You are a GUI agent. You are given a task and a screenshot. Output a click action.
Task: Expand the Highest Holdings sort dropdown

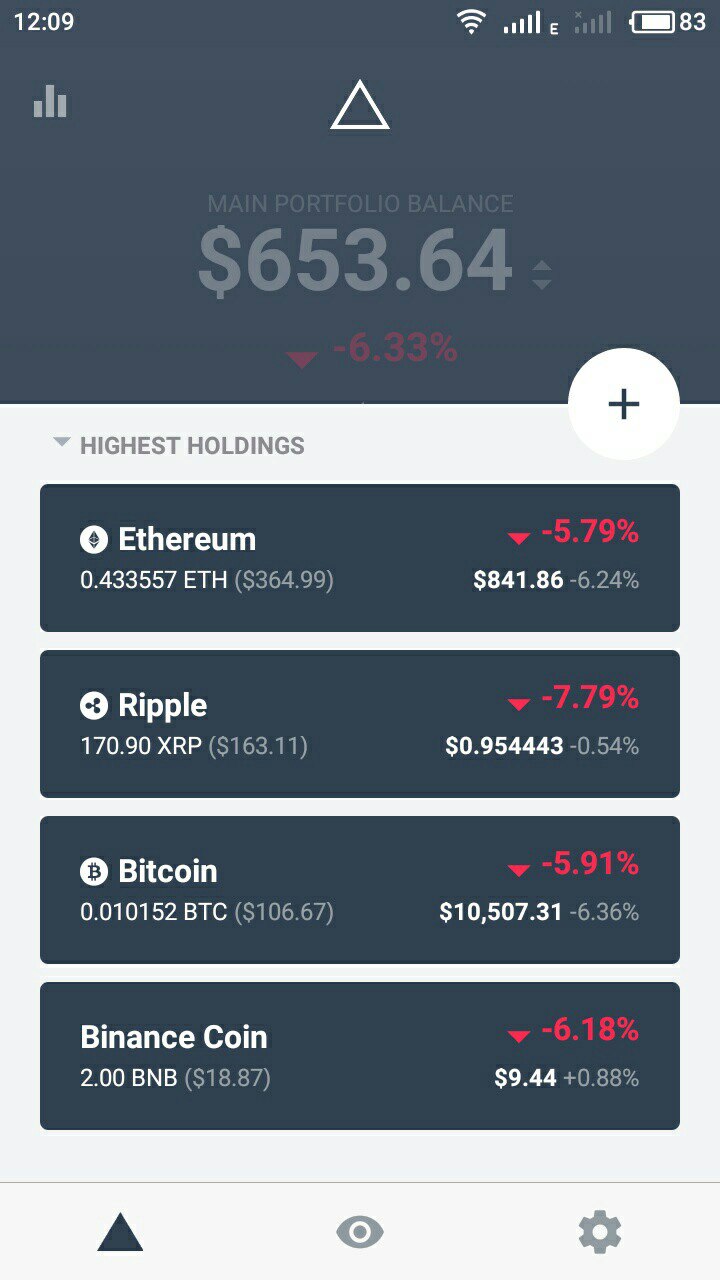tap(179, 445)
